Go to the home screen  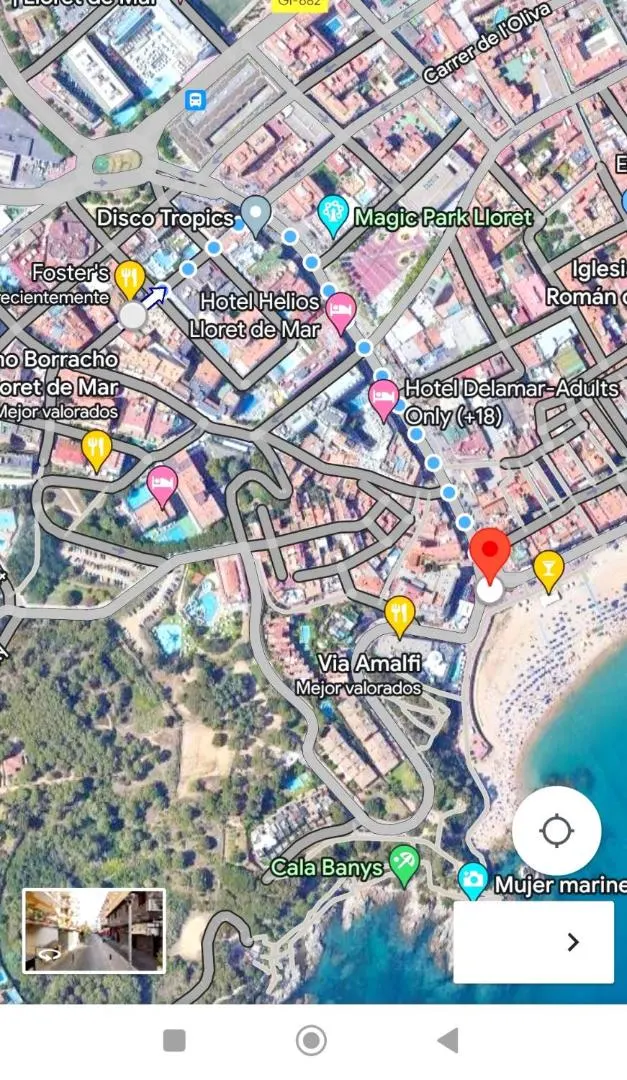coord(311,1040)
